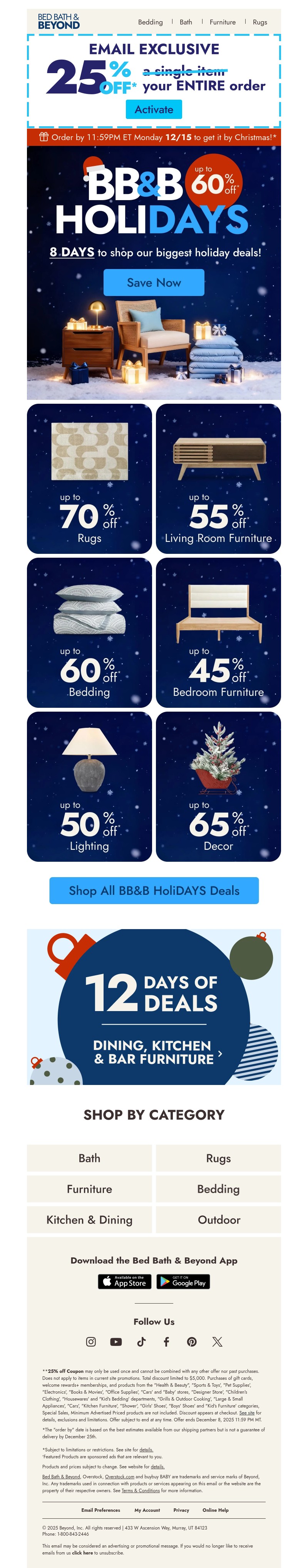Visit the Instagram profile icon
Screen dimensions: 308x1568
91,1341
